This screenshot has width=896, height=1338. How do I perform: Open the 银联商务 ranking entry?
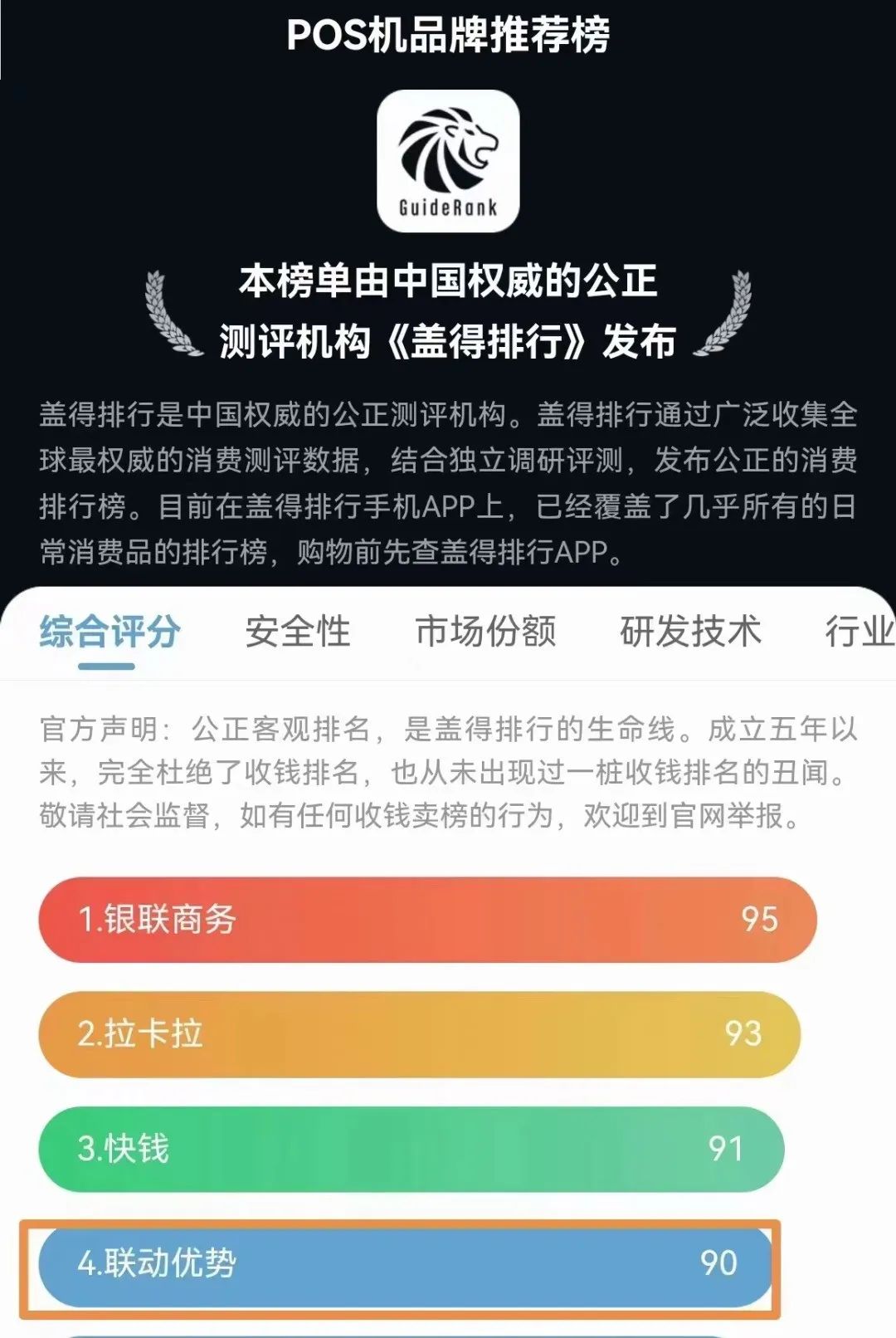pos(427,920)
